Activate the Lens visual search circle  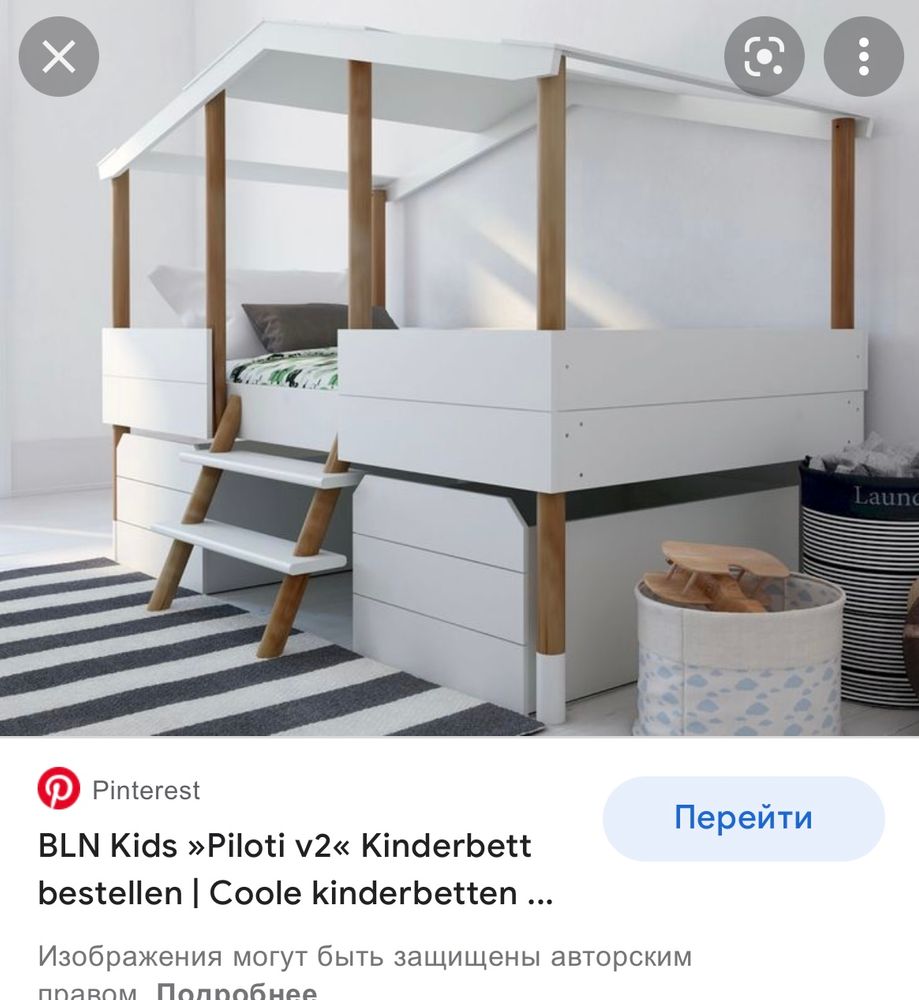[x=762, y=57]
